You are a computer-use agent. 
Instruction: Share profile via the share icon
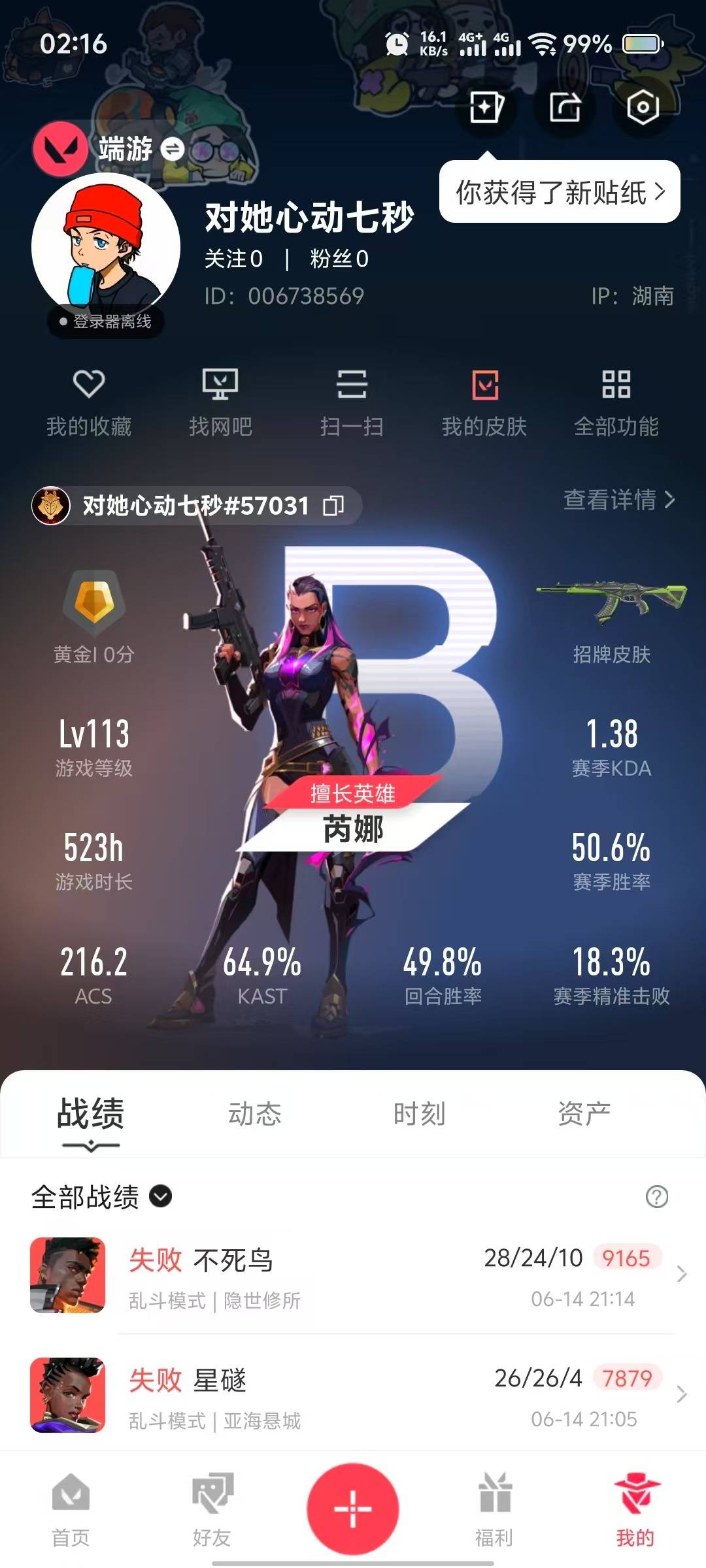[565, 107]
